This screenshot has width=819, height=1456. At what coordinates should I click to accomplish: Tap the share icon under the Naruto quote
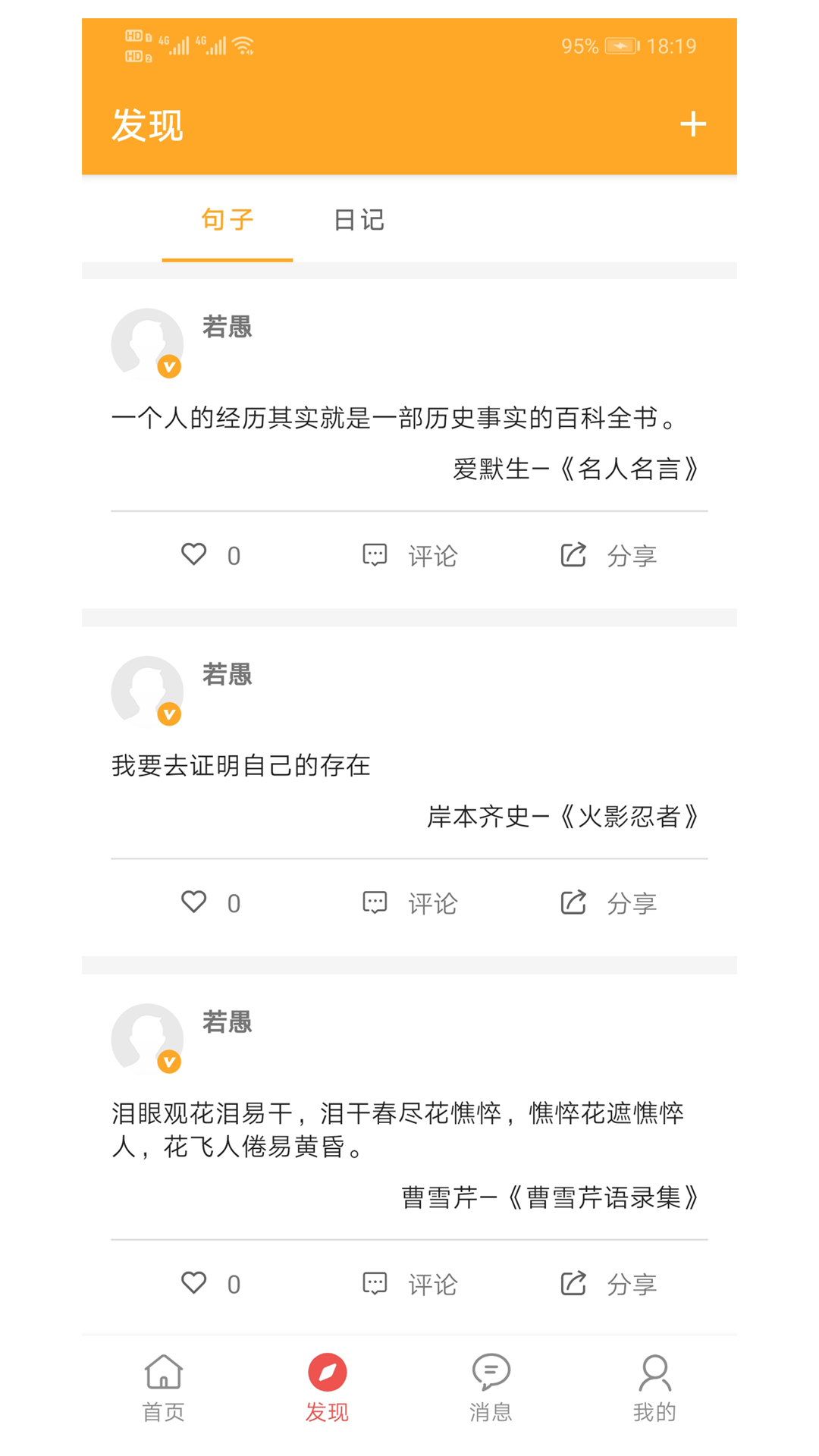(573, 902)
